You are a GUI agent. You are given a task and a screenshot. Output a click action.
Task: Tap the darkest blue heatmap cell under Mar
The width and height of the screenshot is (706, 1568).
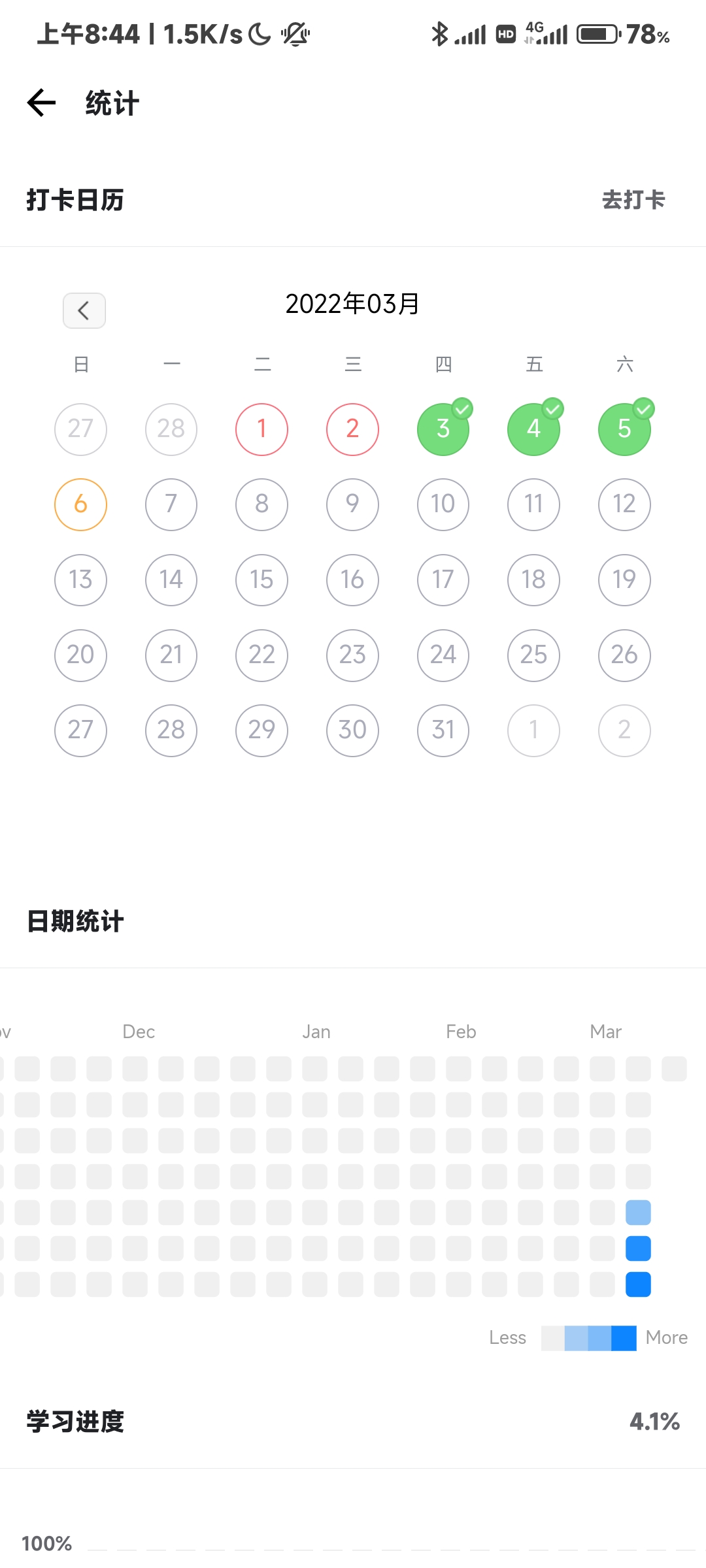tap(637, 1283)
